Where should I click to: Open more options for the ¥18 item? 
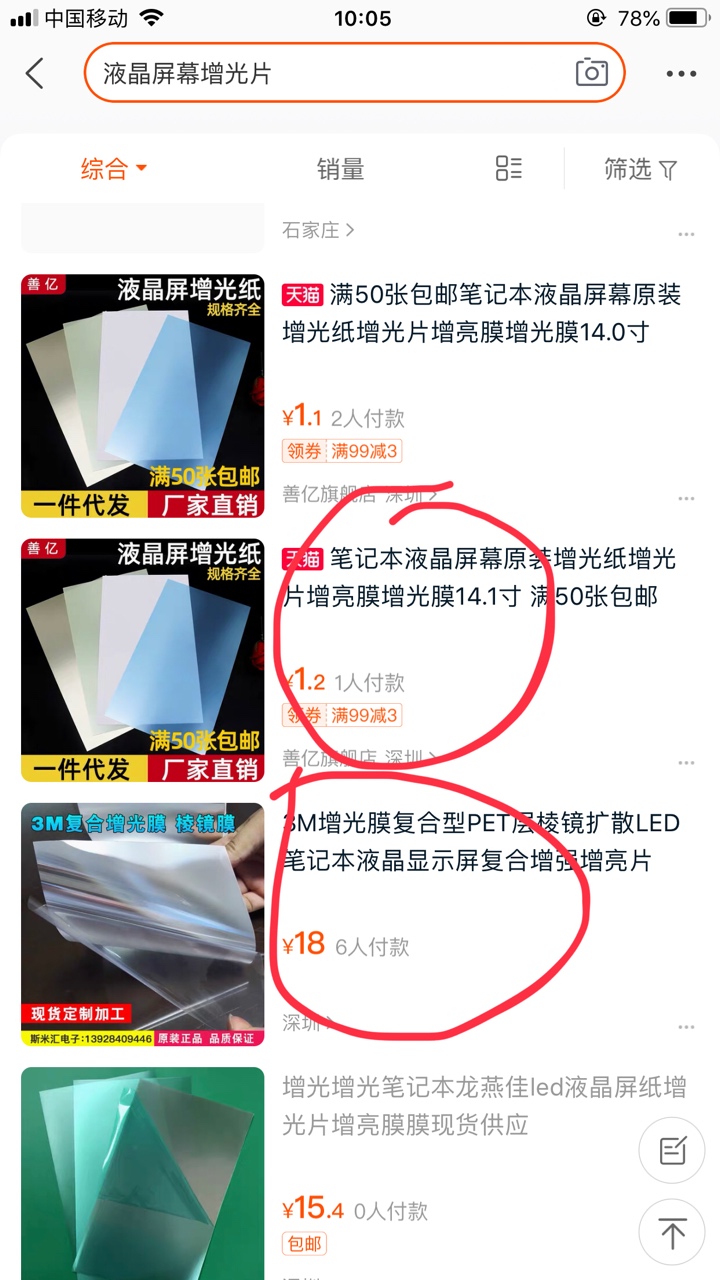(x=686, y=1027)
